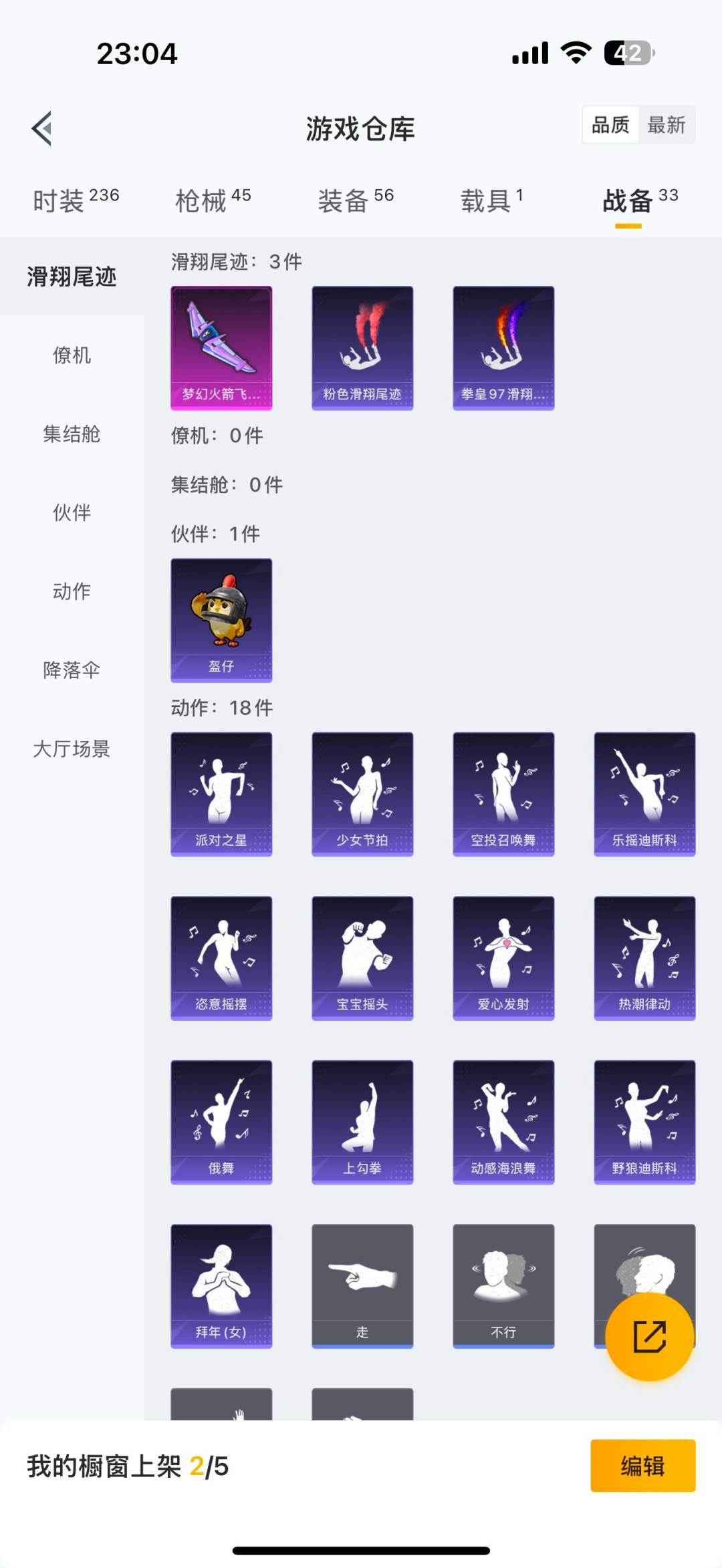The image size is (722, 1568).
Task: Select the 上勾拳 emote
Action: point(362,1121)
